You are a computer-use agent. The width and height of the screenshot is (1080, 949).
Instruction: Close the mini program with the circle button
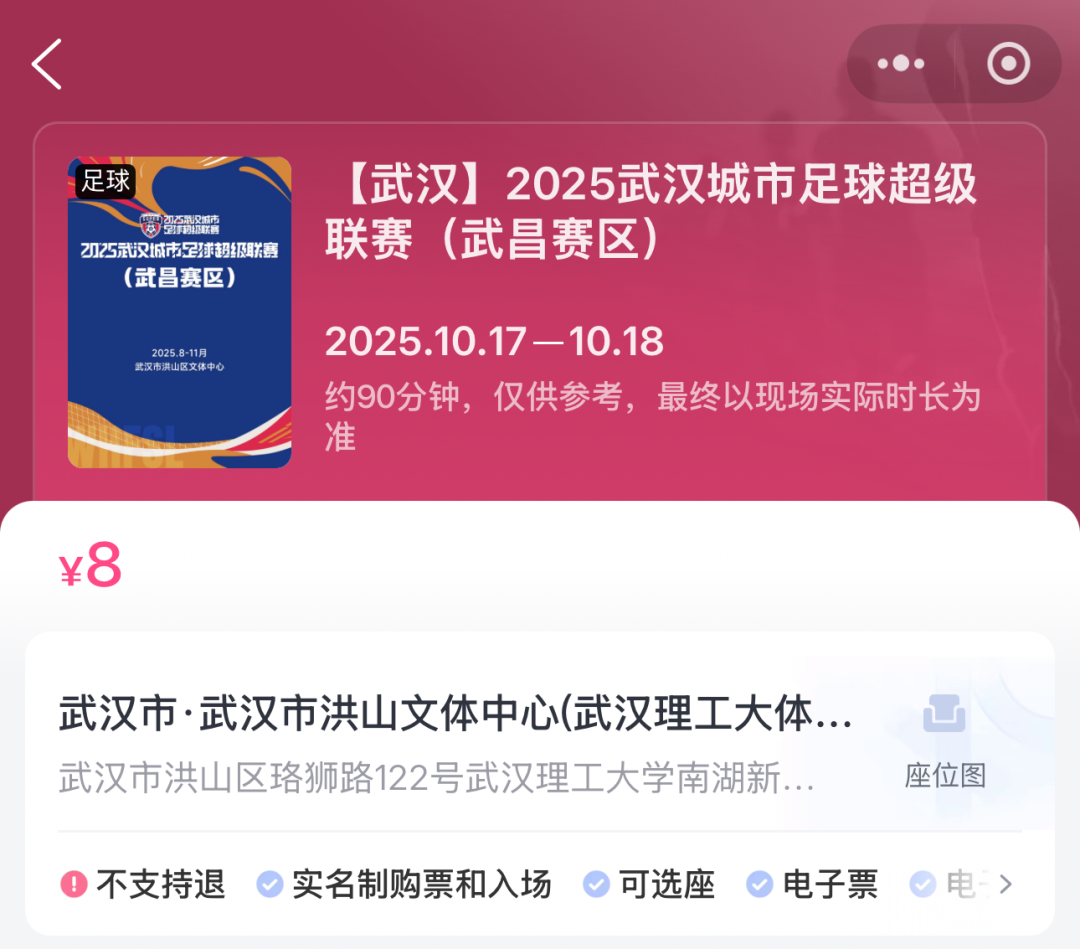1008,64
